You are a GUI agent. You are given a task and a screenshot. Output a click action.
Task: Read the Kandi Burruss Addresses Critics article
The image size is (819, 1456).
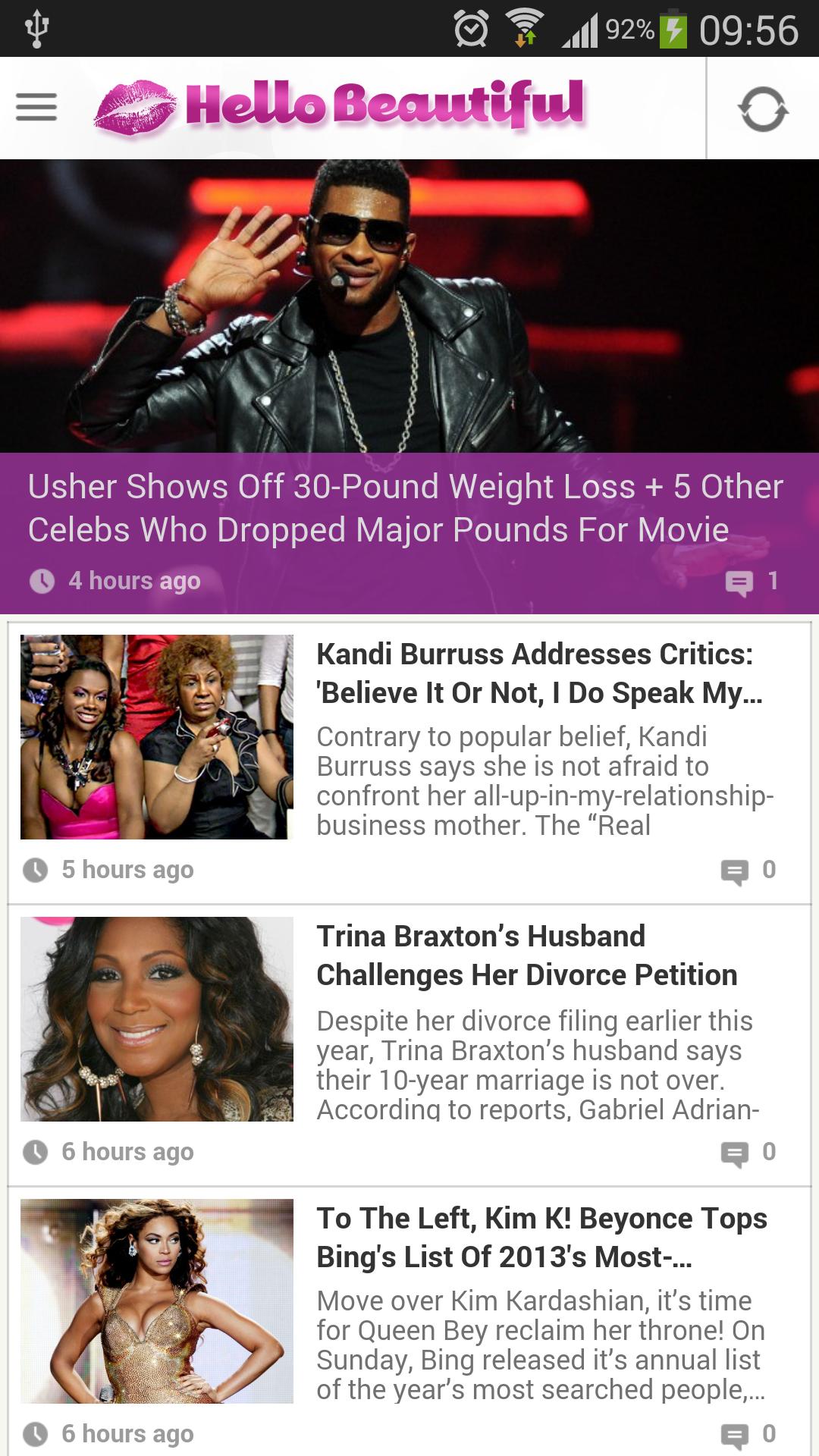[538, 673]
